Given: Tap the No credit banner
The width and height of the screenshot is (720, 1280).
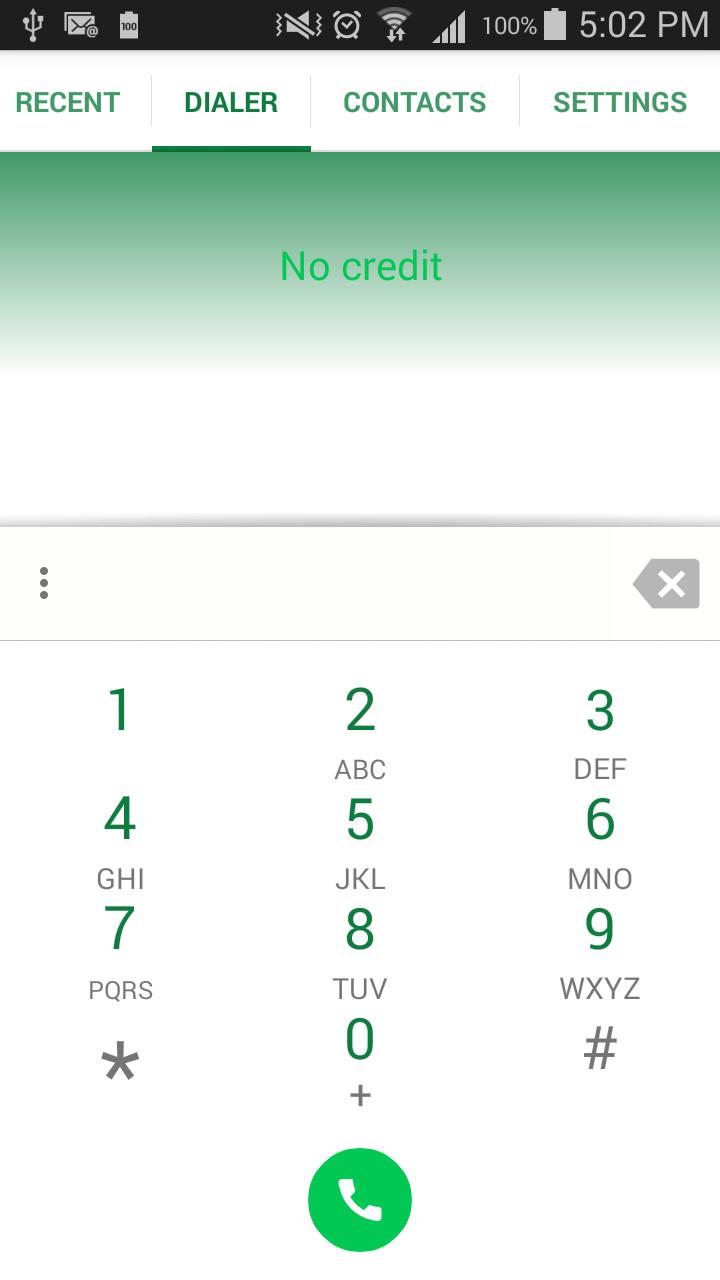Looking at the screenshot, I should 360,266.
